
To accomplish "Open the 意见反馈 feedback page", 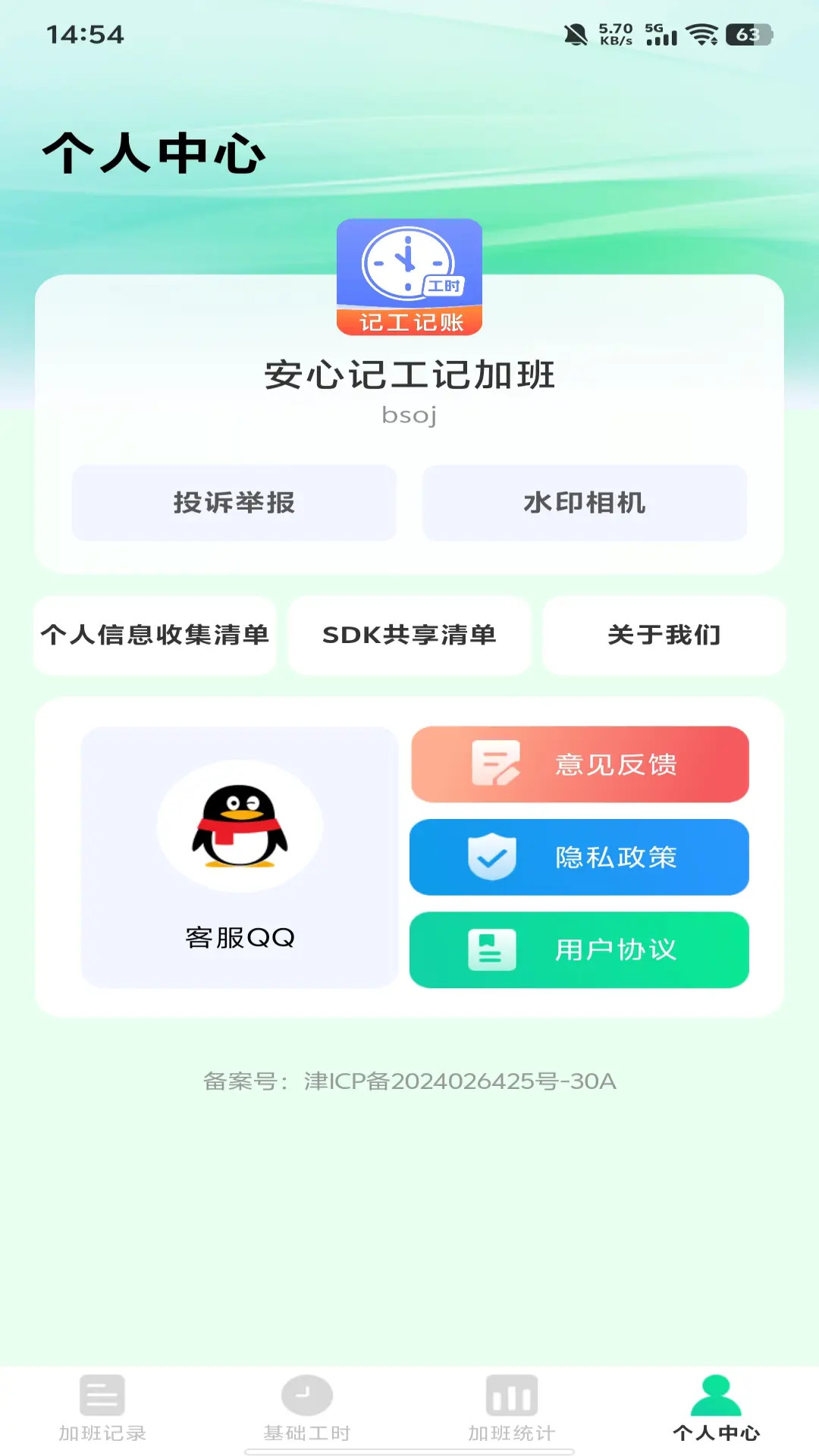I will pyautogui.click(x=579, y=765).
